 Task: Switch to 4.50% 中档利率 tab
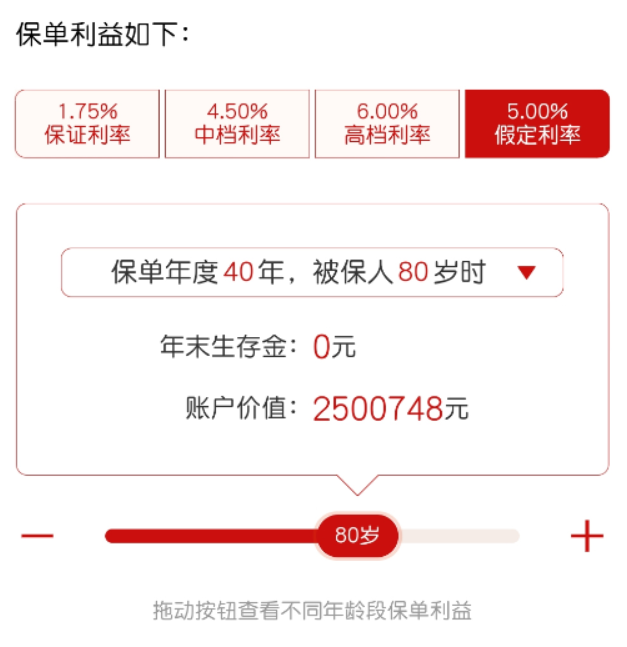pyautogui.click(x=237, y=124)
